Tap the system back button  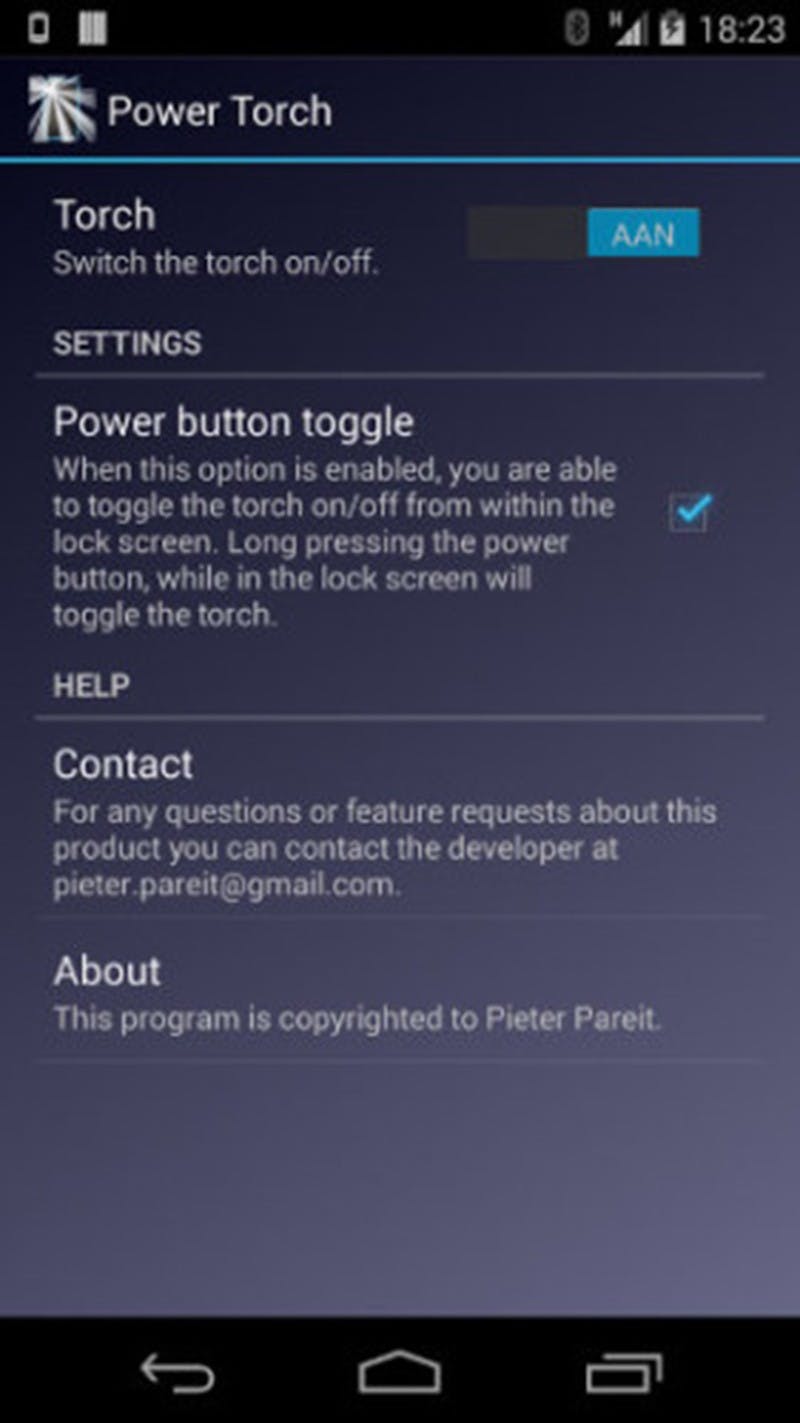pyautogui.click(x=178, y=1372)
